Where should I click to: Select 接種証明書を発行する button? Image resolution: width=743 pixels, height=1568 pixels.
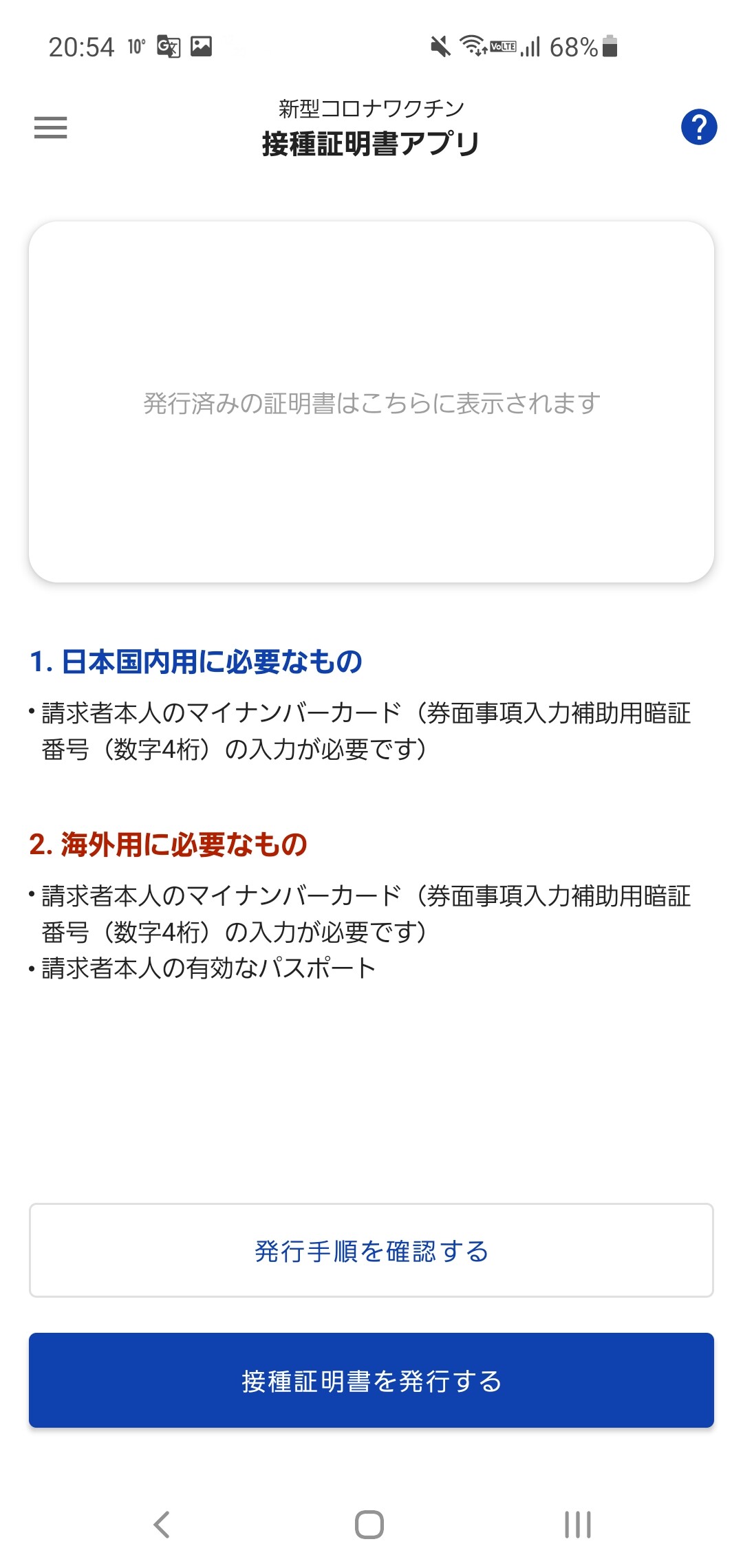[x=371, y=1380]
